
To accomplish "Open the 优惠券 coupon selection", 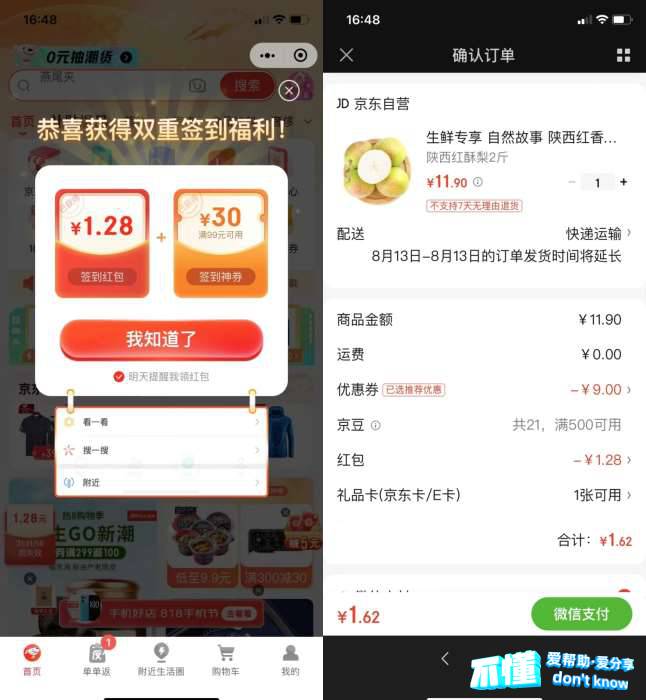I will pyautogui.click(x=602, y=390).
